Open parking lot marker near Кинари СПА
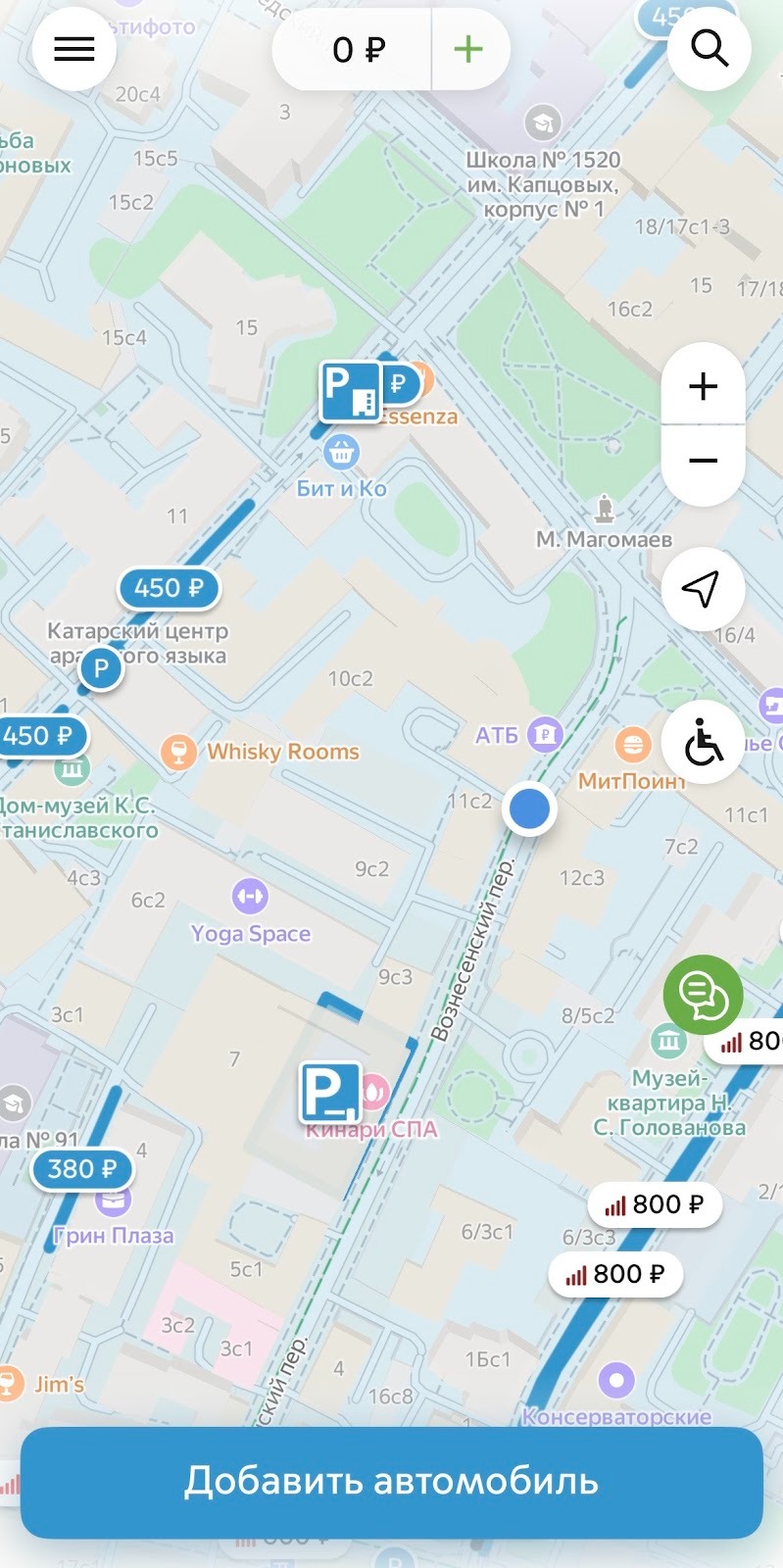 coord(329,1092)
